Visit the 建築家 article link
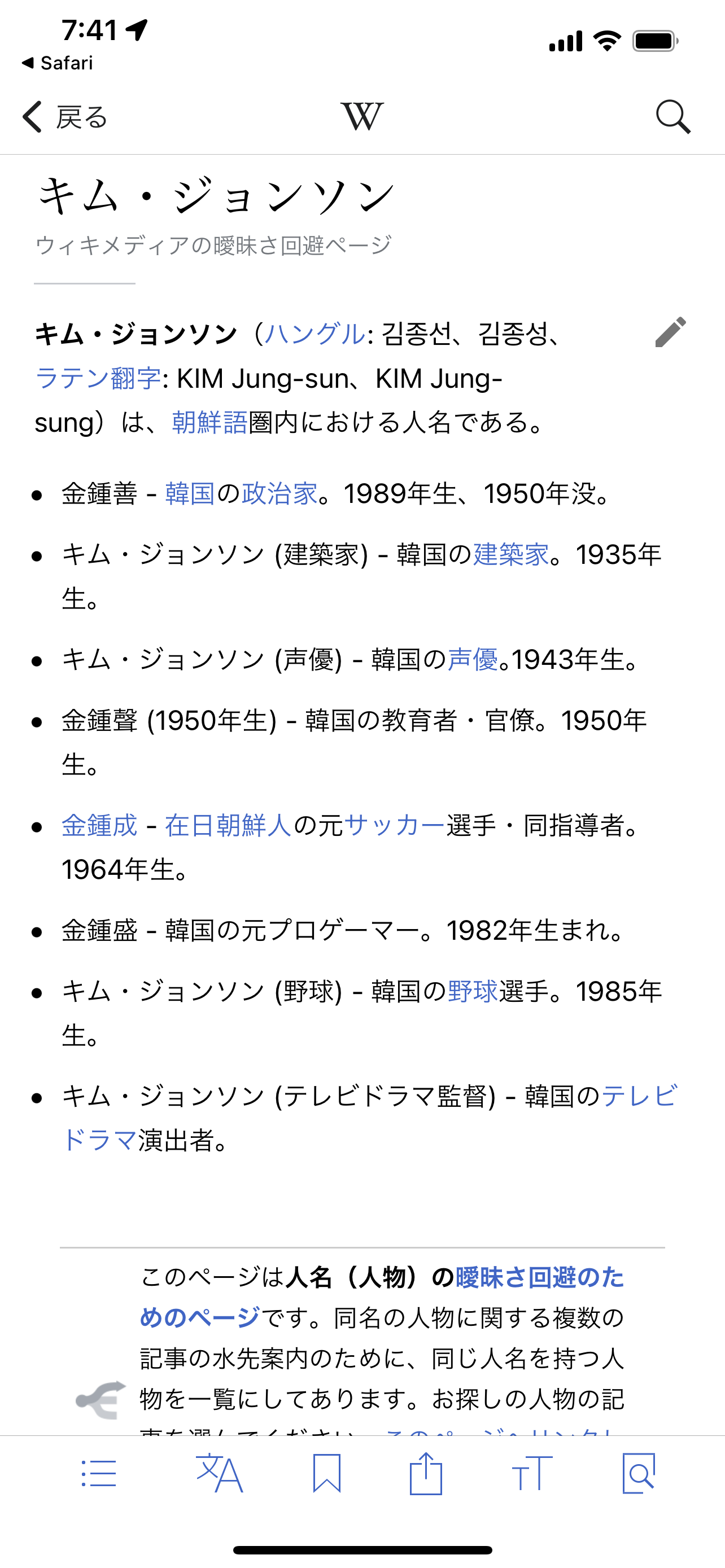Screen dimensions: 725x1568 [x=511, y=555]
